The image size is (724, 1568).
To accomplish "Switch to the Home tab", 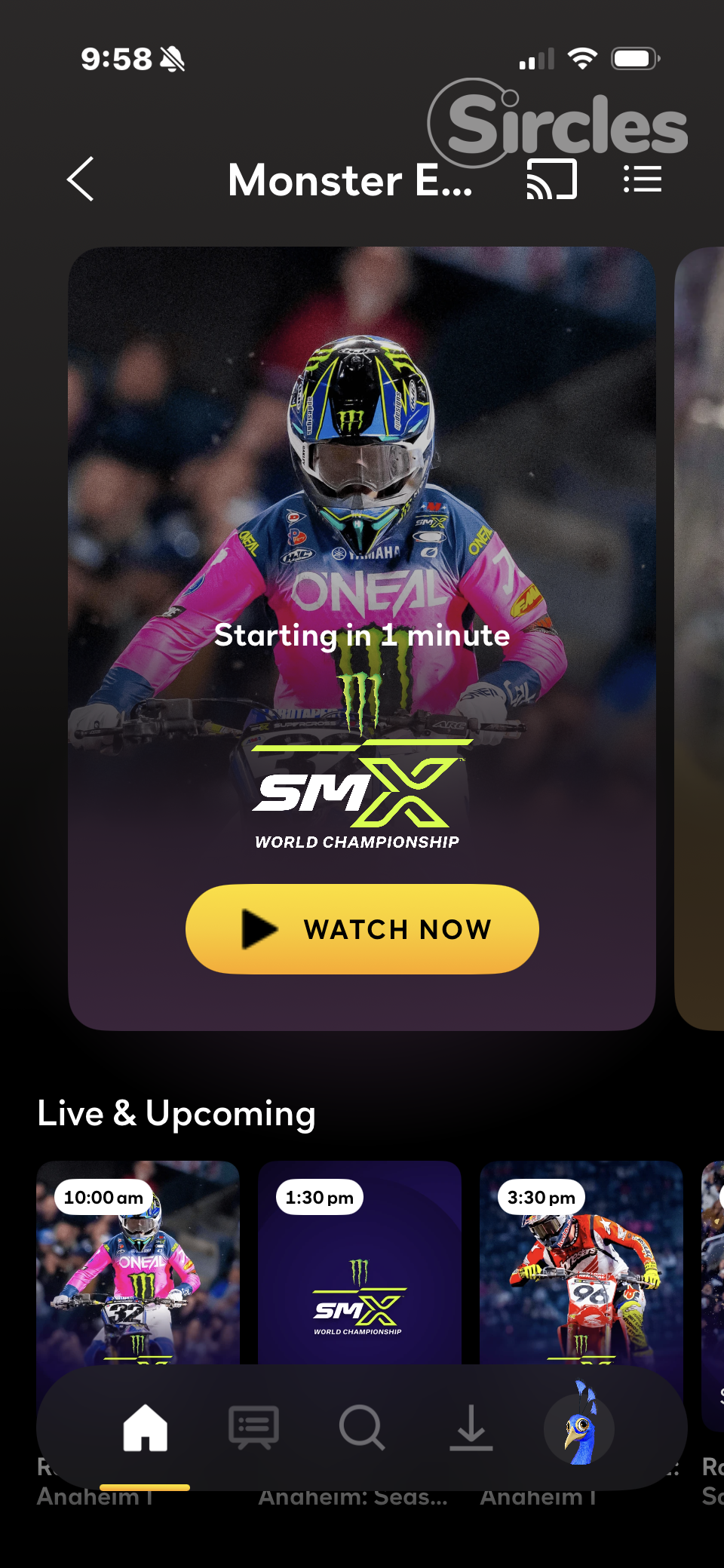I will pos(146,1428).
